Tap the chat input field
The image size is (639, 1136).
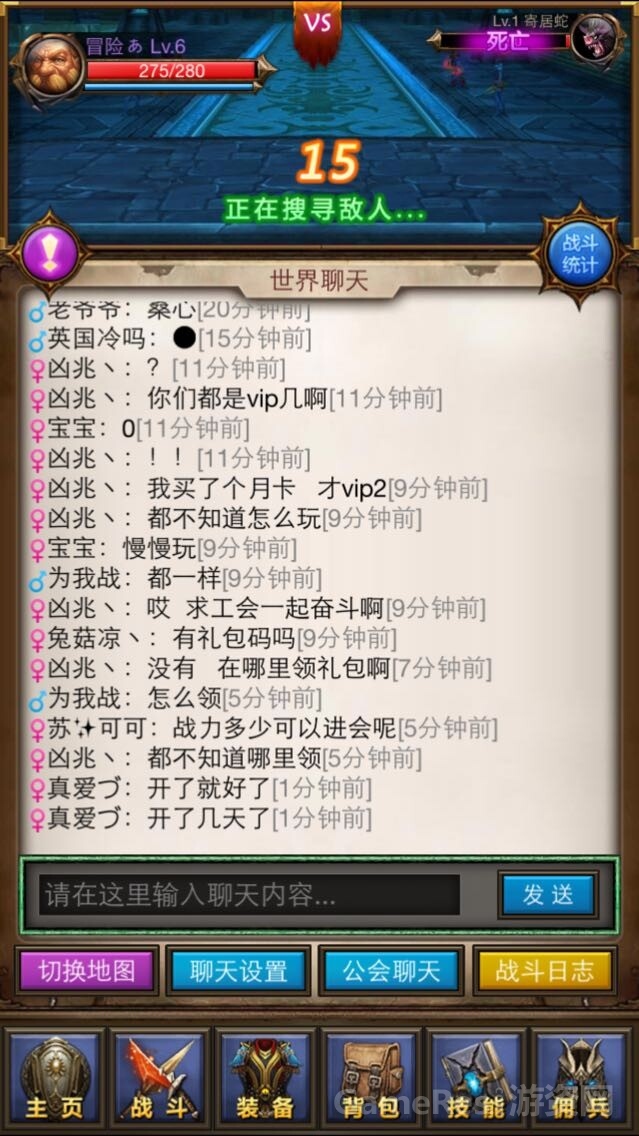[250, 894]
